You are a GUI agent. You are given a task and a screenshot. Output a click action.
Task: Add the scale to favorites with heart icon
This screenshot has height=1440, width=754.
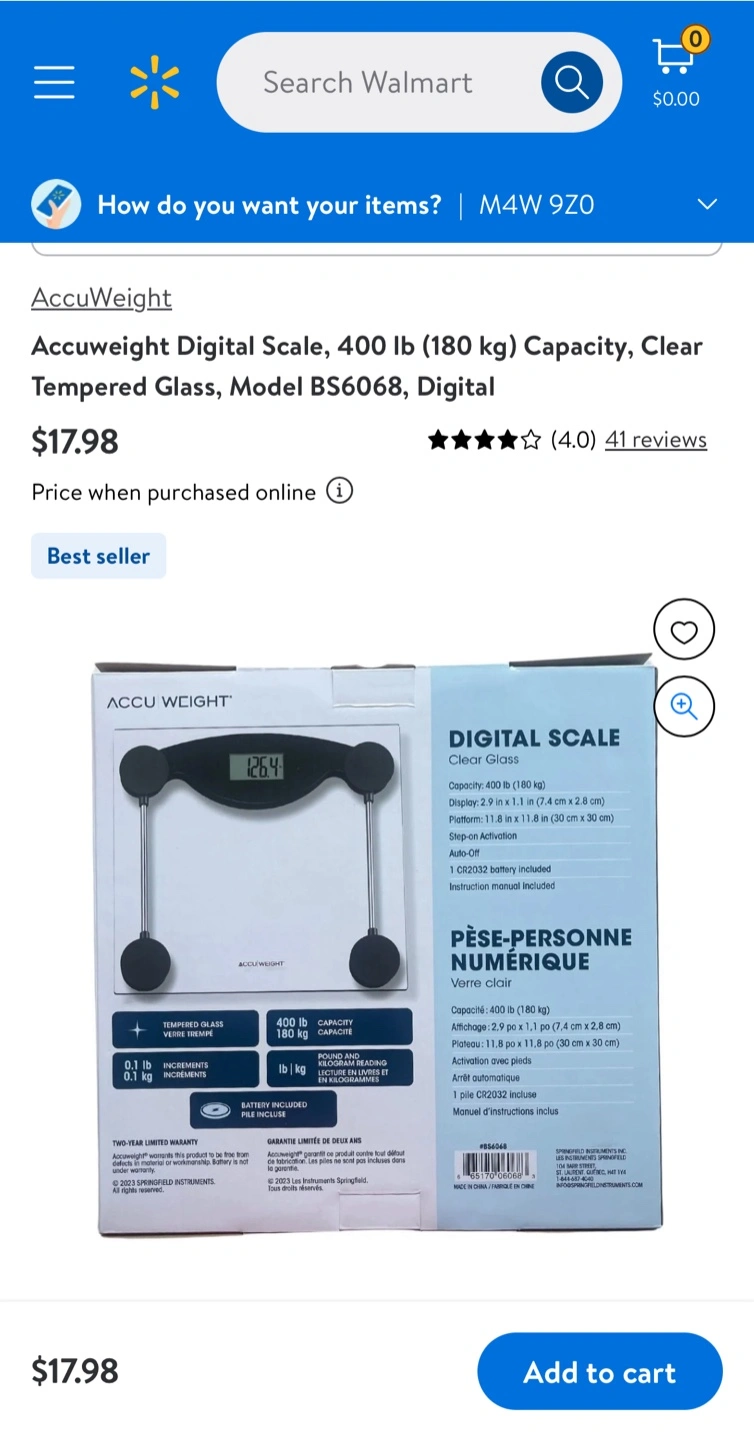[x=684, y=630]
